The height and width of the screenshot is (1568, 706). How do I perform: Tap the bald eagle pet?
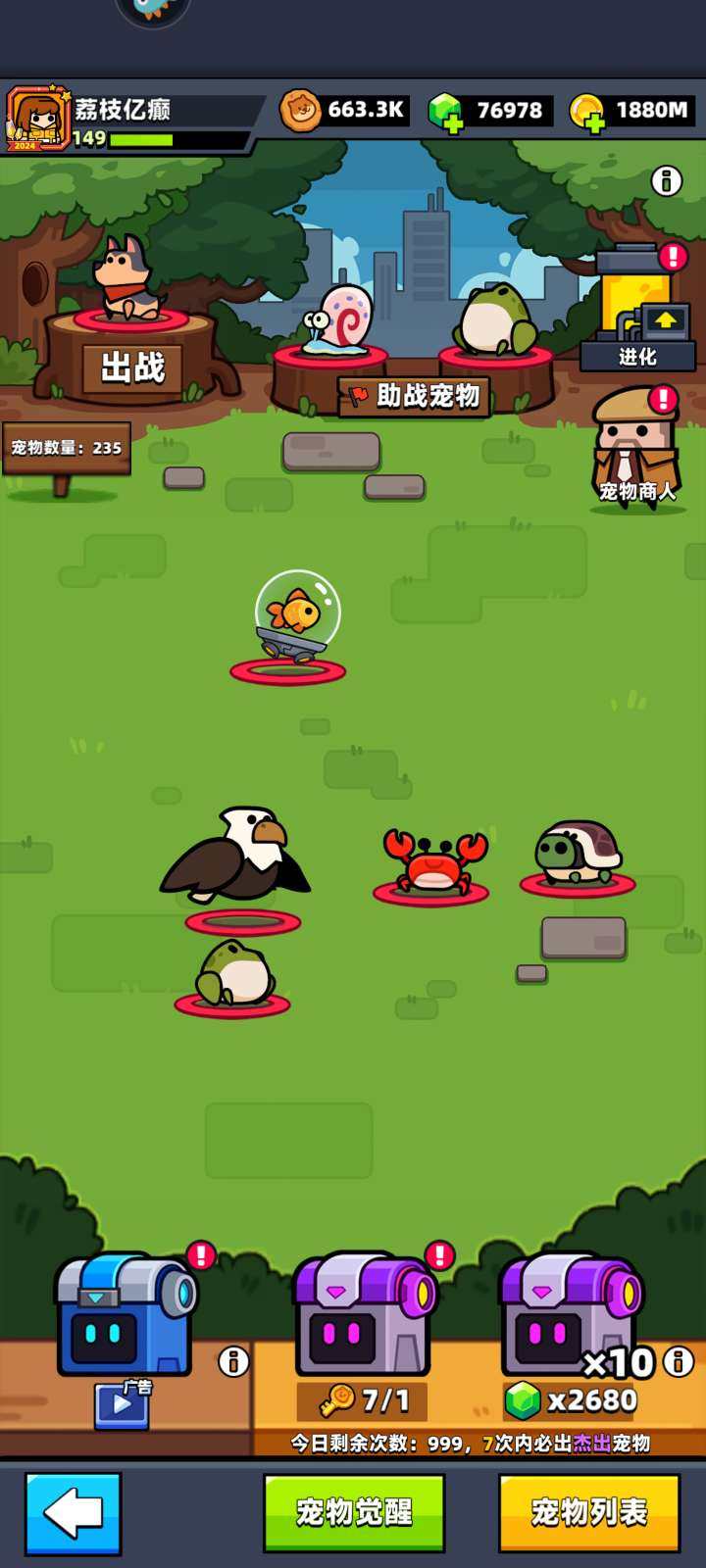(x=238, y=856)
